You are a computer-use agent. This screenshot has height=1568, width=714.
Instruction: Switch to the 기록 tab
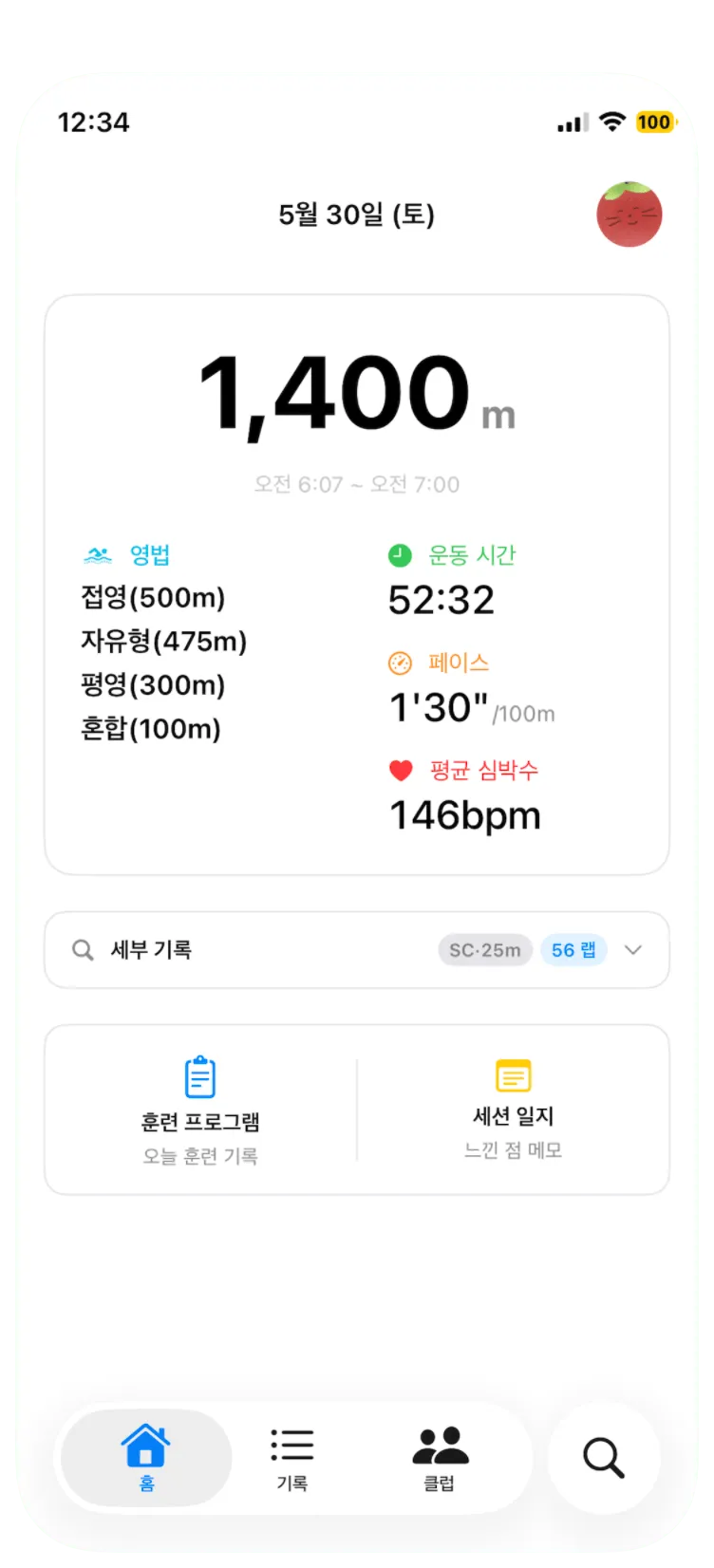(x=291, y=1459)
